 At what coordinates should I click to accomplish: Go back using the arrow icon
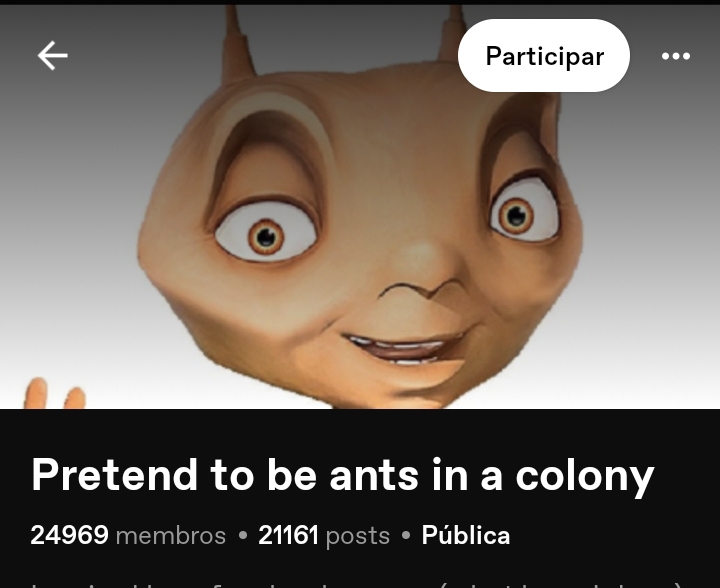[x=53, y=56]
